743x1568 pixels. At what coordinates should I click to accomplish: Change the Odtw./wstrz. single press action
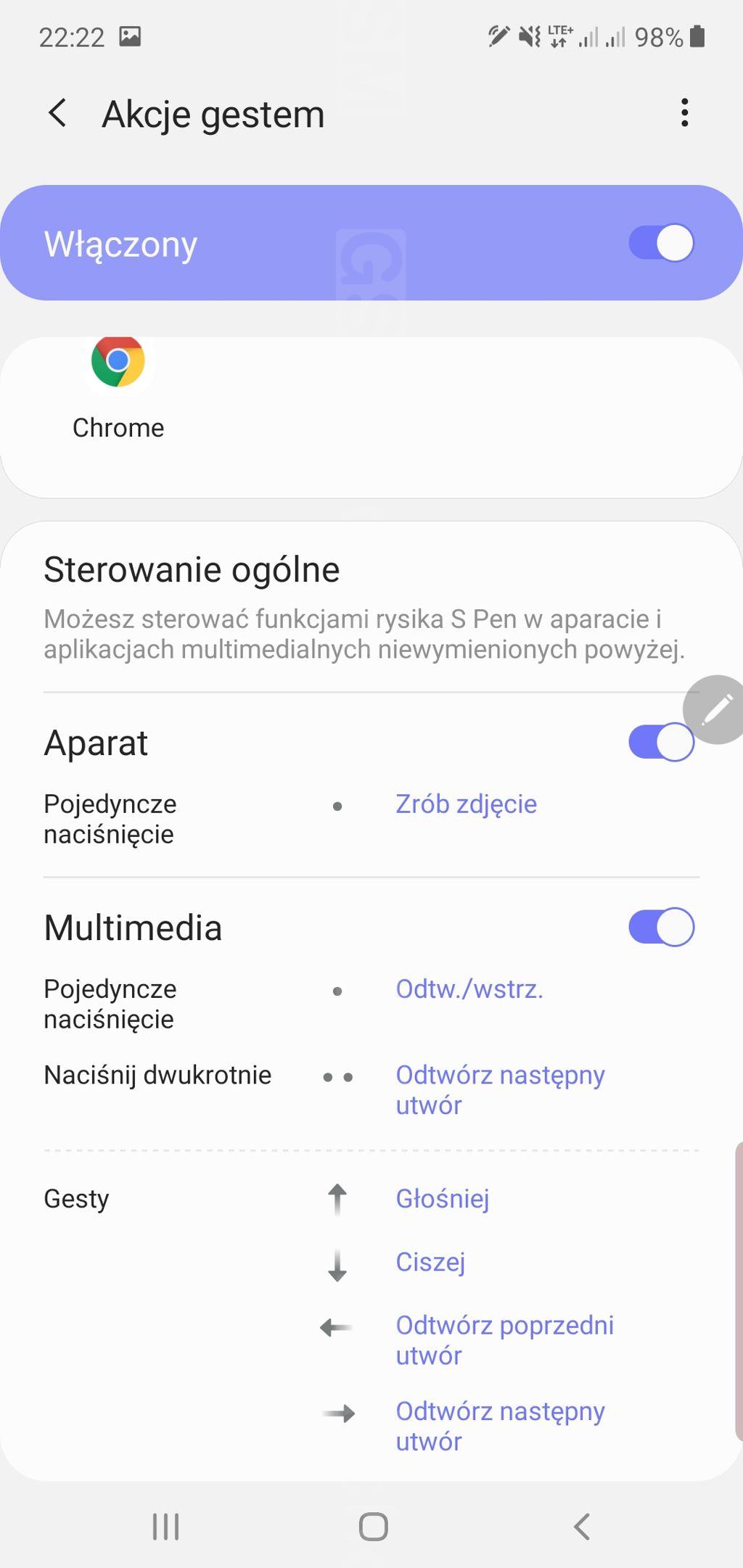tap(469, 989)
